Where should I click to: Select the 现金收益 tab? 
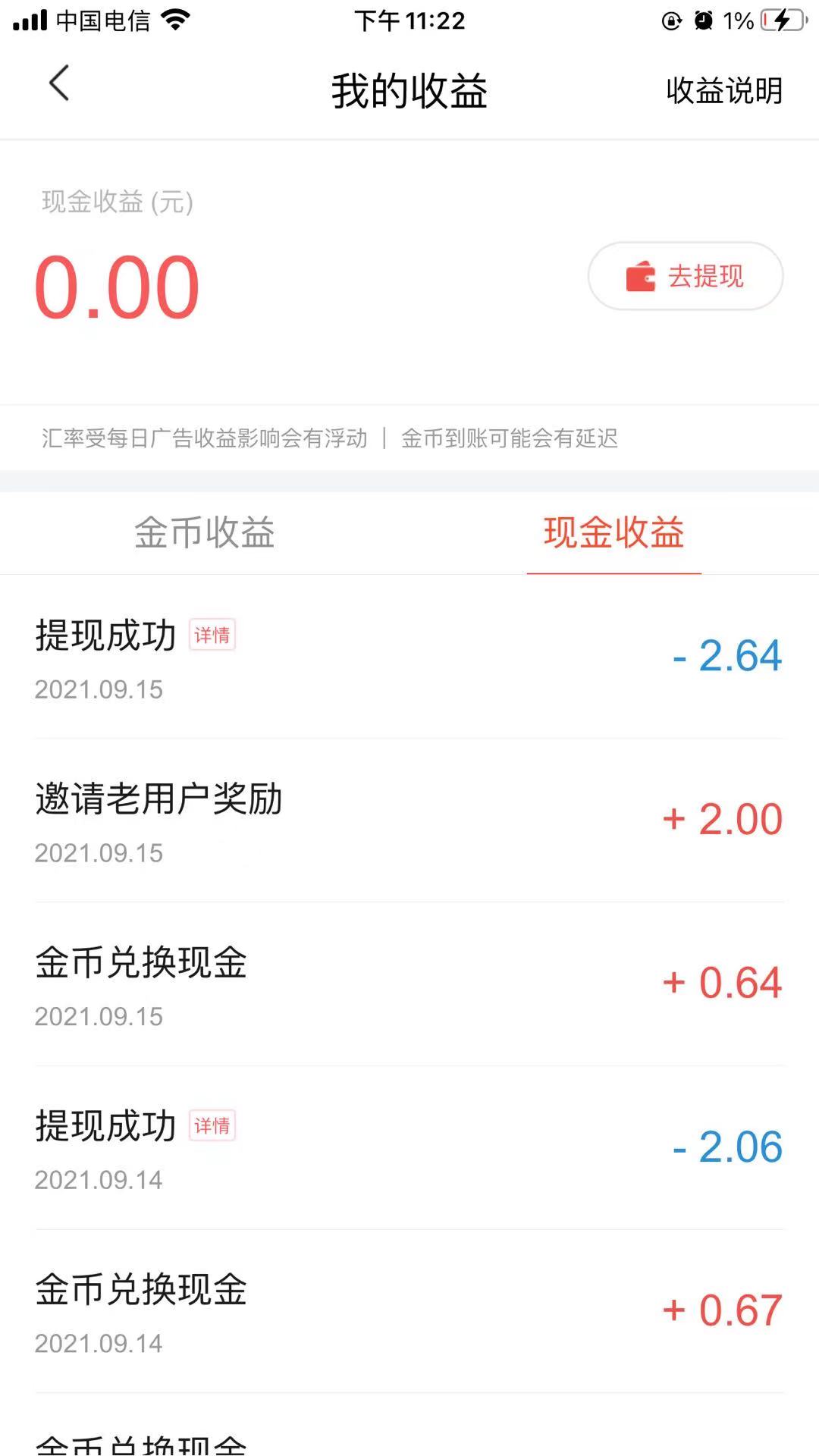[x=613, y=532]
